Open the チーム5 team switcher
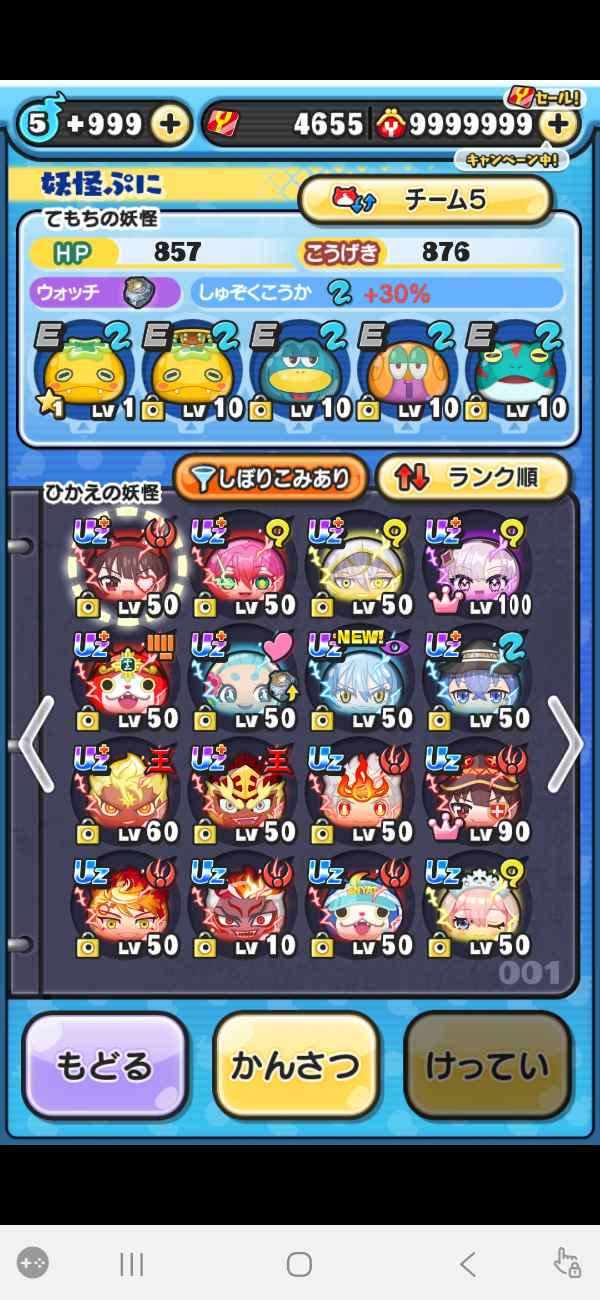 [x=425, y=200]
